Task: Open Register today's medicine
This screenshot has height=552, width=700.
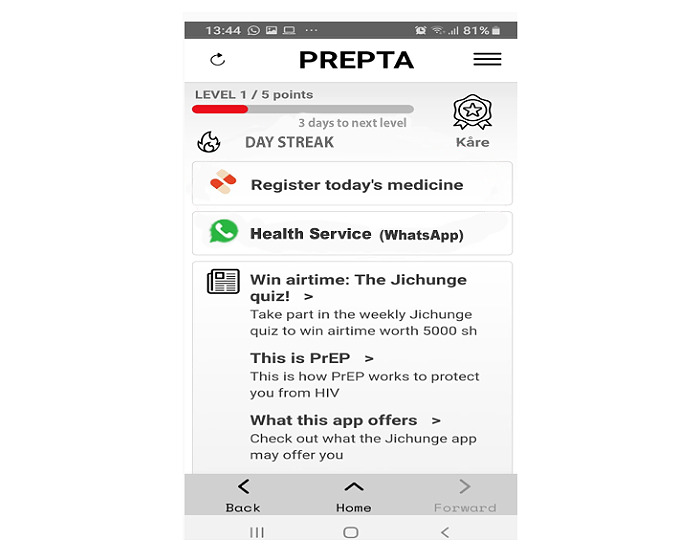Action: coord(352,184)
